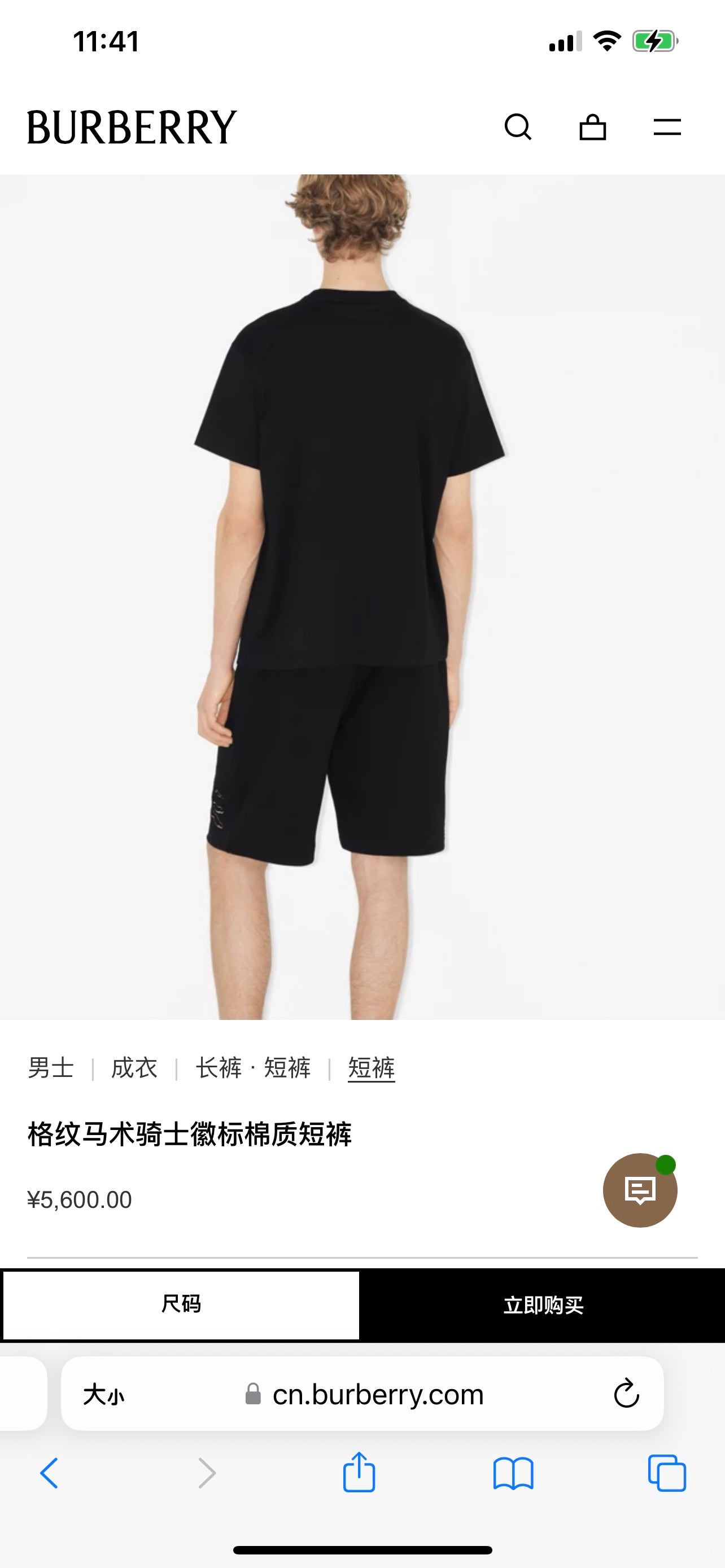
Task: Open the Burberry search icon
Action: click(518, 127)
